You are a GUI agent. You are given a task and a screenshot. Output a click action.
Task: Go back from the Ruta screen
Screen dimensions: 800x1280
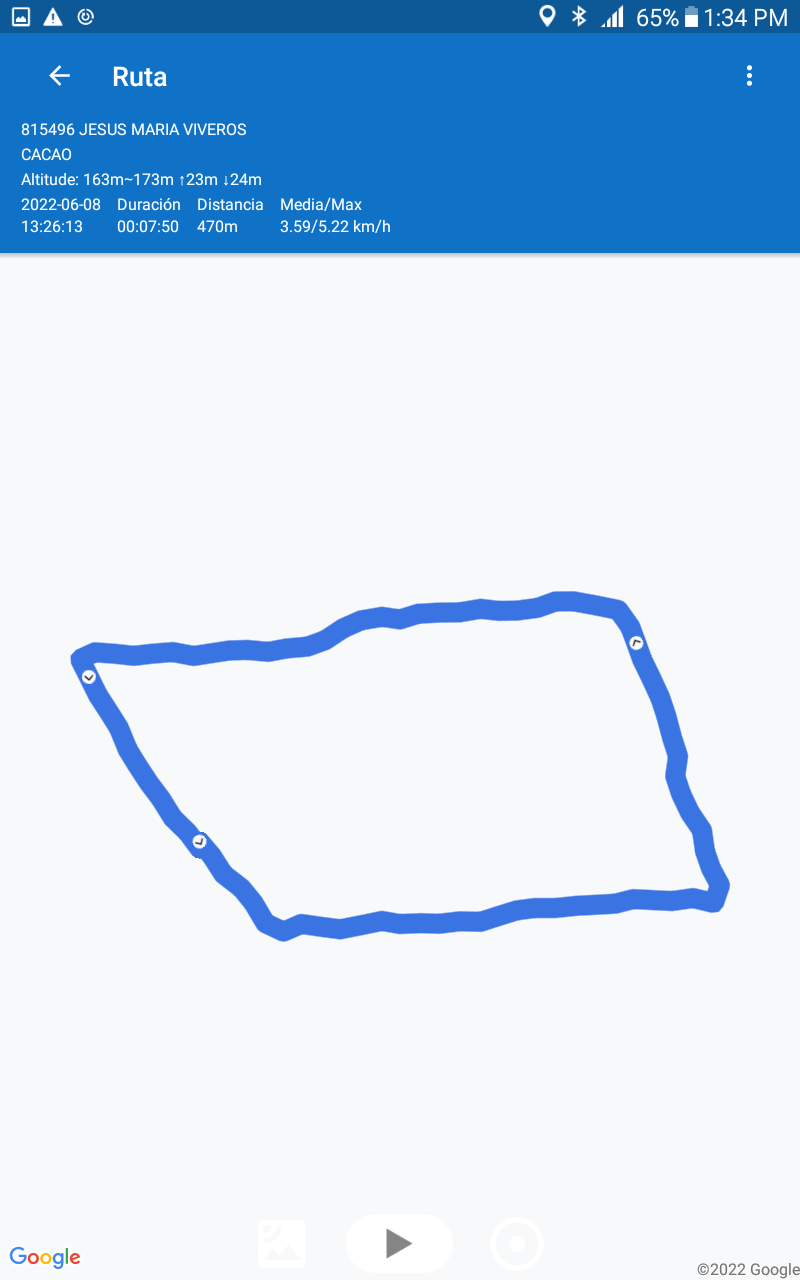(60, 76)
